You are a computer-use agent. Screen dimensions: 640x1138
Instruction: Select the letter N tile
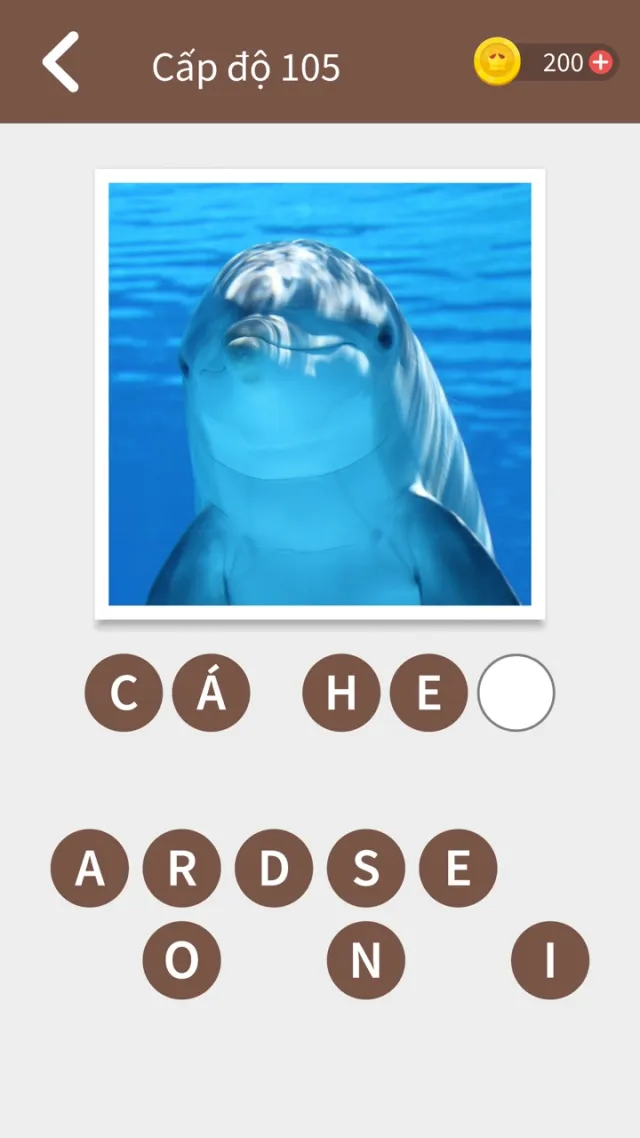[x=365, y=960]
